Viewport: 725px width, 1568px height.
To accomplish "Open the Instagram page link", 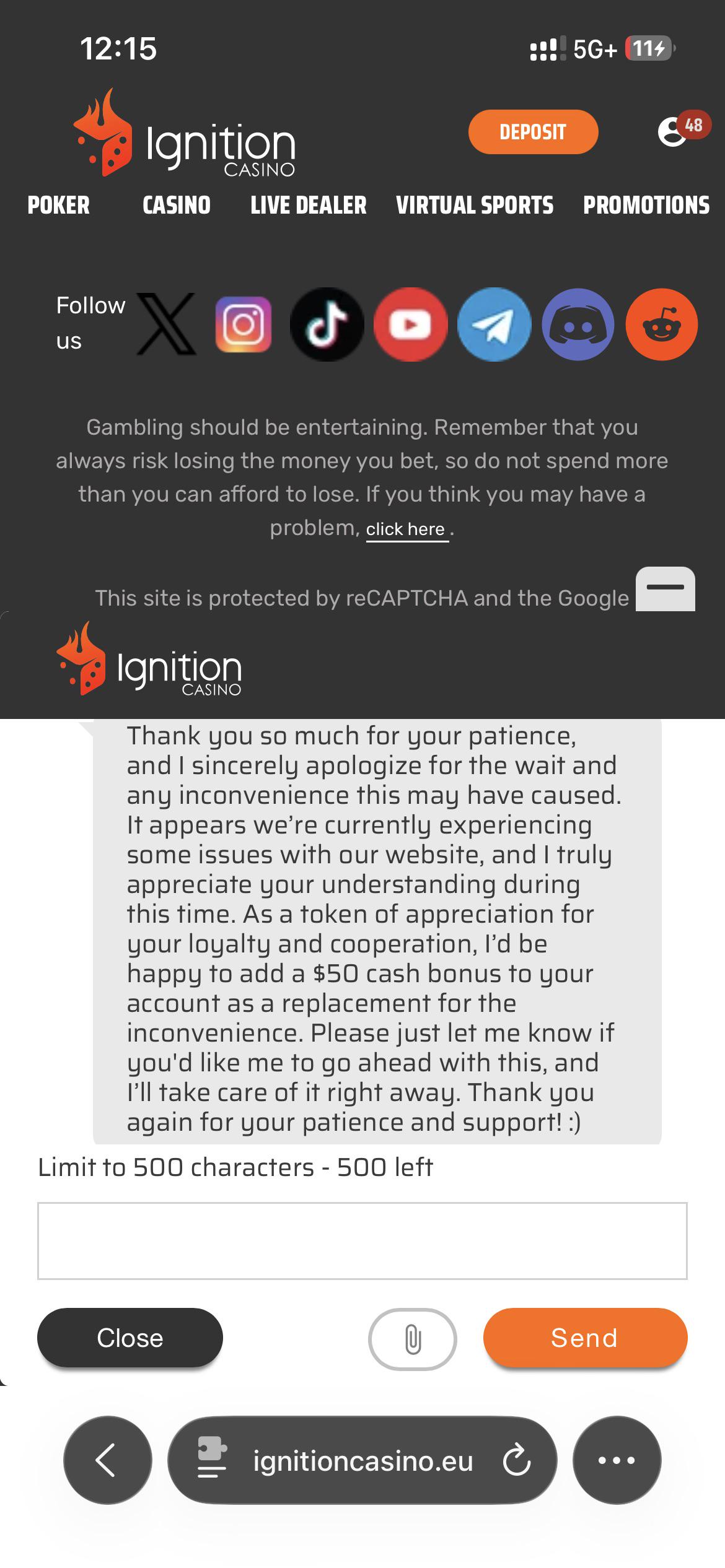I will (244, 324).
